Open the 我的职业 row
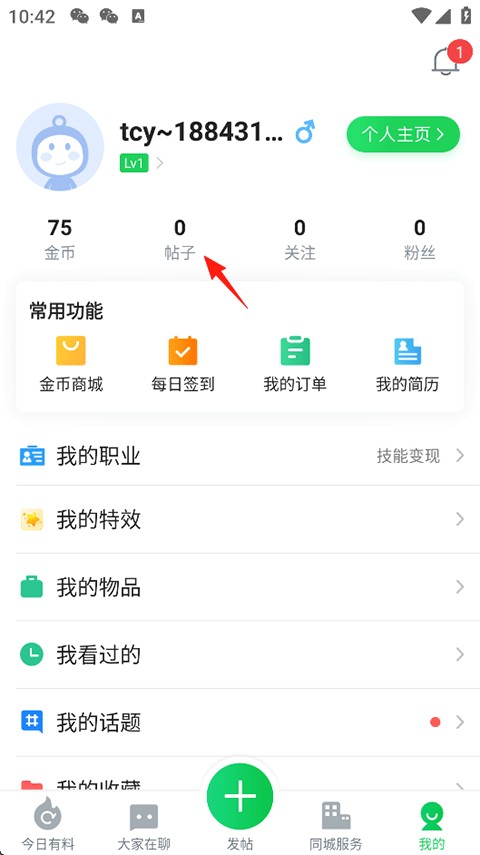480x855 pixels. [240, 455]
